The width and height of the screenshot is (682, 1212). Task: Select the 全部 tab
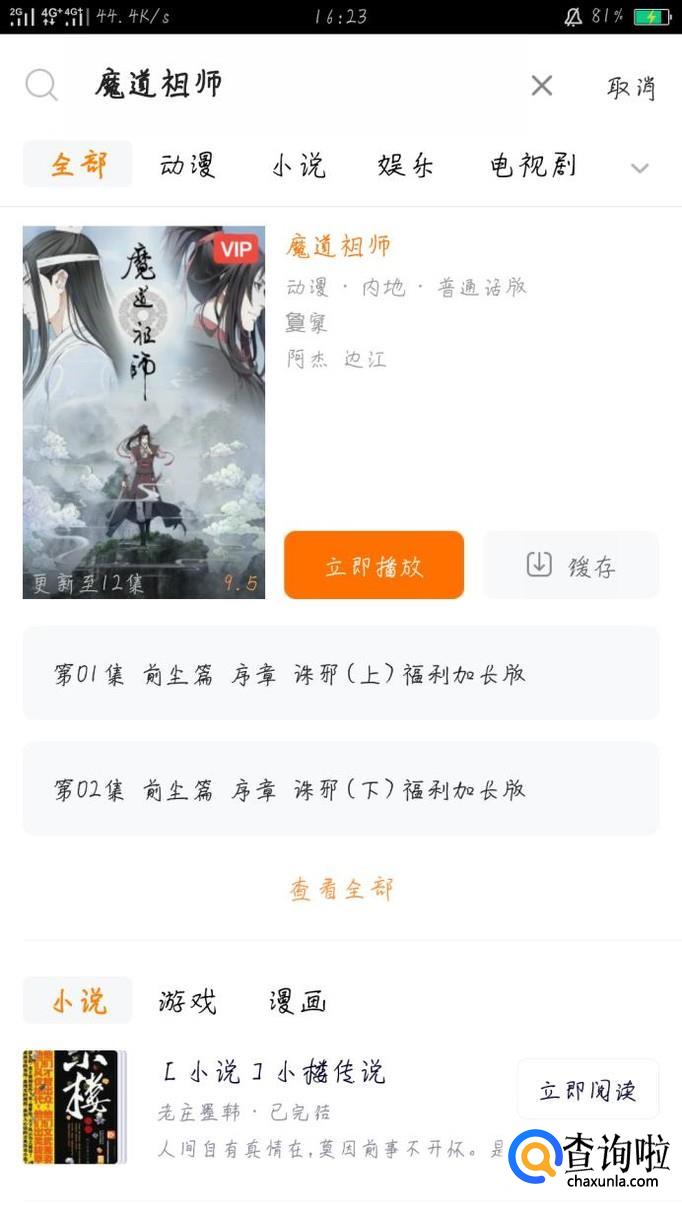click(x=78, y=165)
